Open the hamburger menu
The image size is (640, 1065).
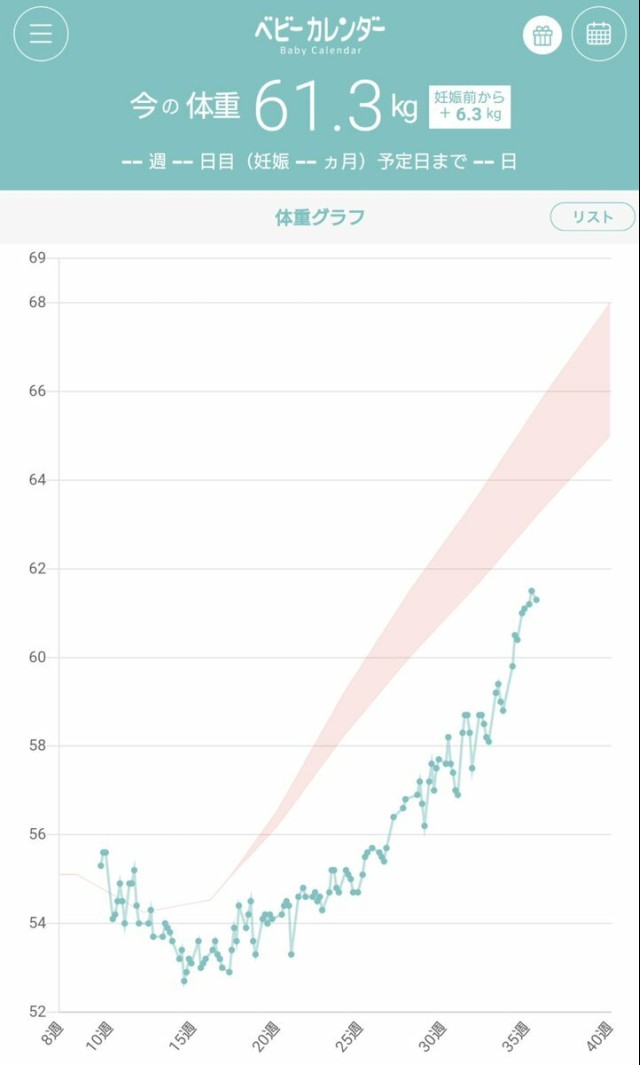pos(41,34)
